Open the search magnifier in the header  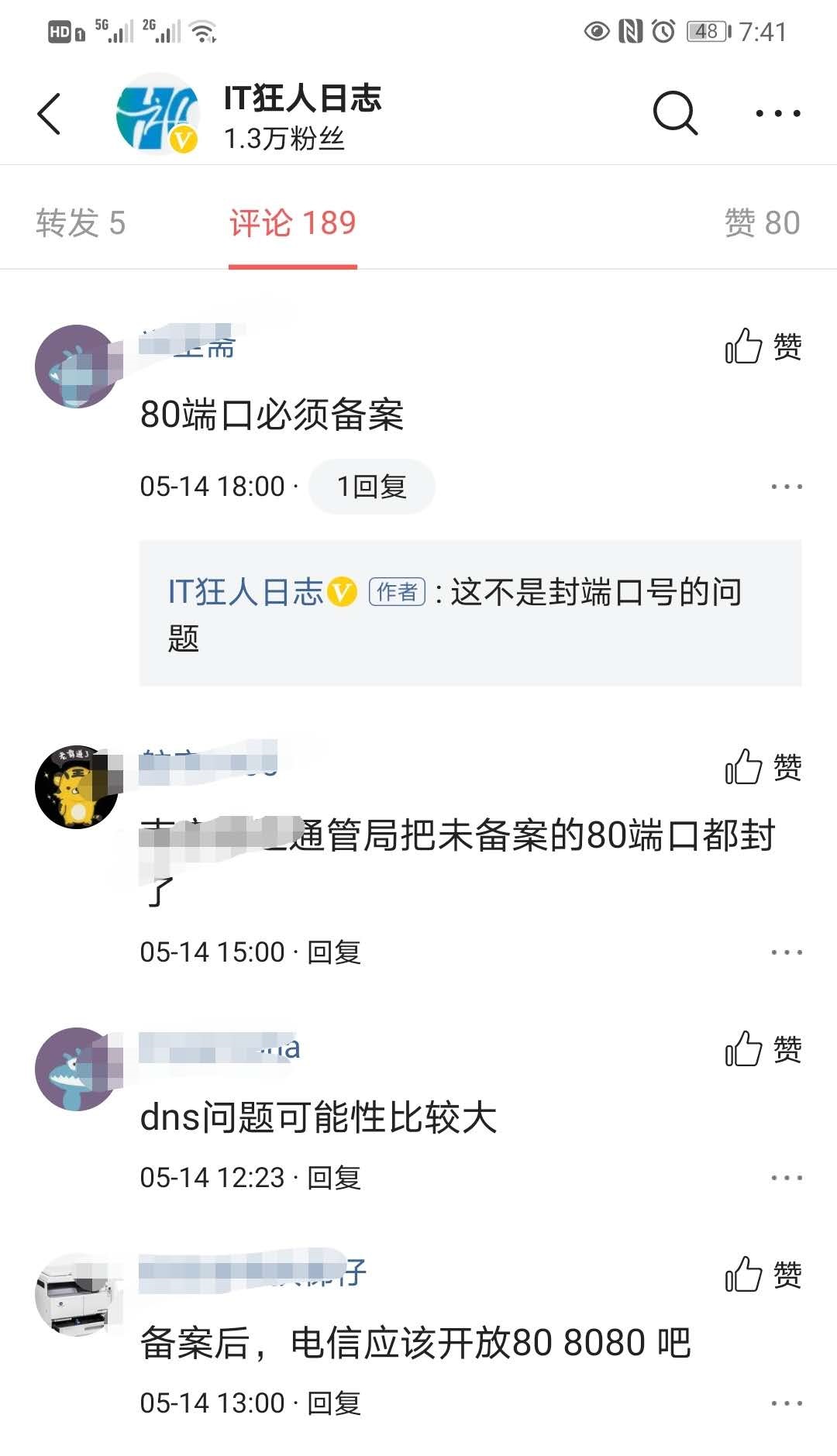pyautogui.click(x=675, y=114)
